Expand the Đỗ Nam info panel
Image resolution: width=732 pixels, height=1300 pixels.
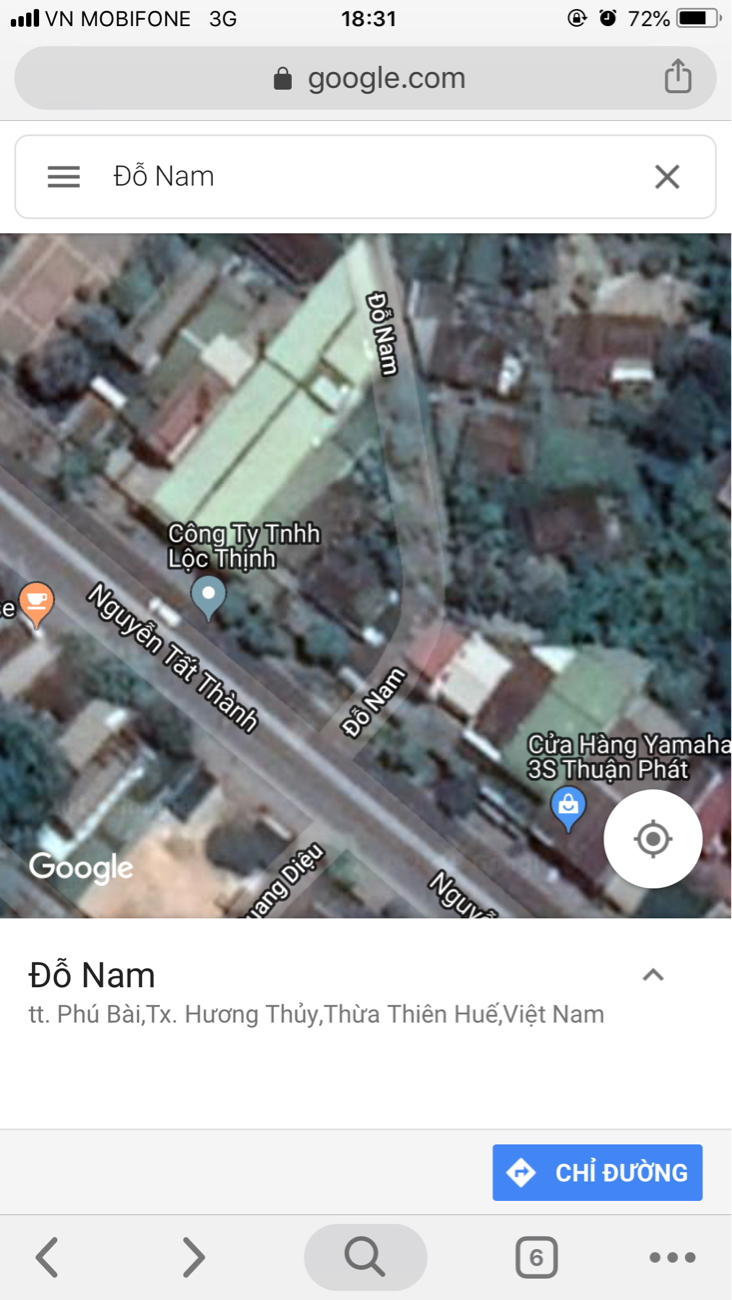coord(653,975)
